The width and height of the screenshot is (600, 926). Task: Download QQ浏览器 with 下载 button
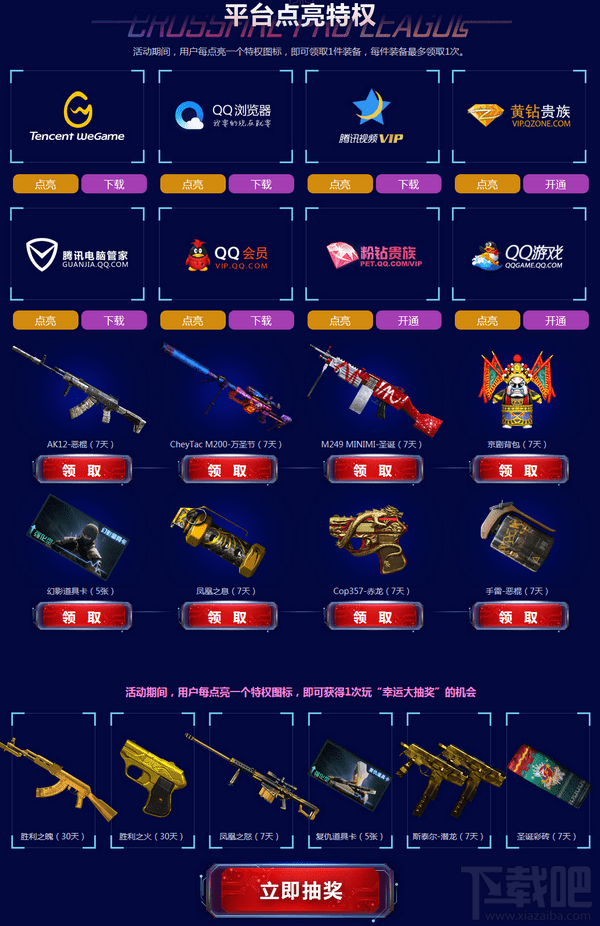click(x=261, y=184)
